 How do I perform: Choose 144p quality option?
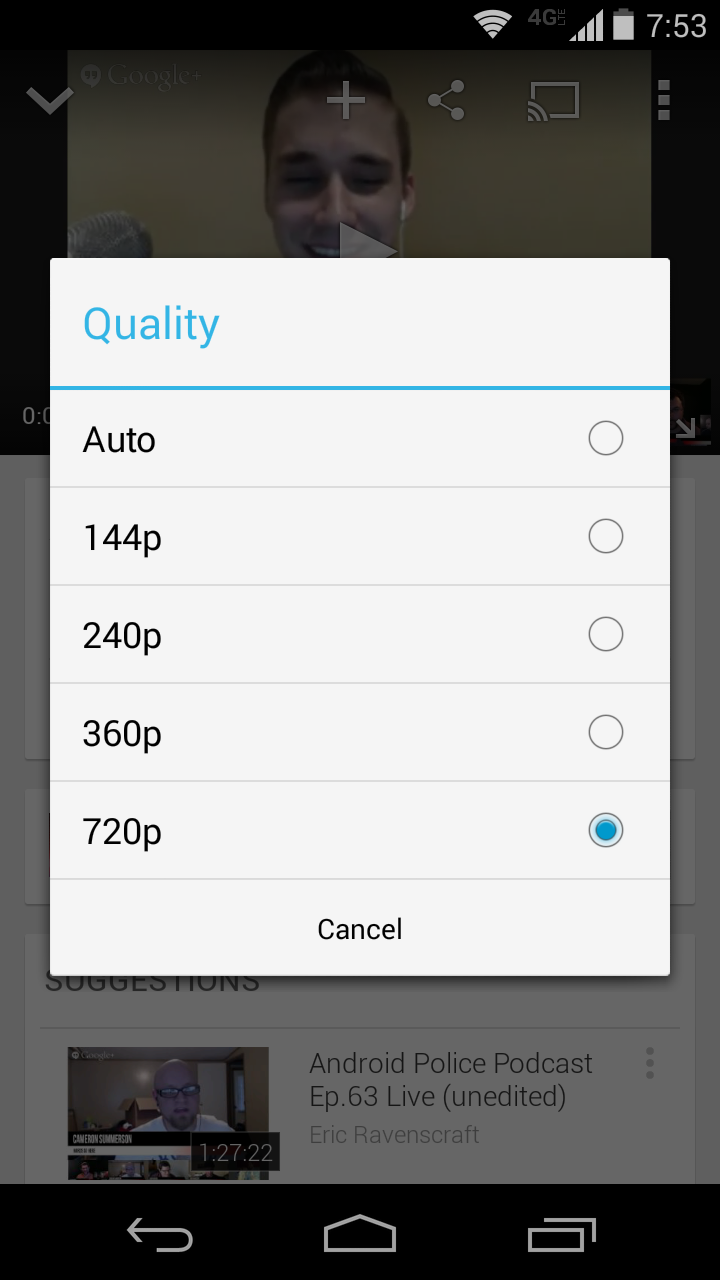[x=359, y=537]
